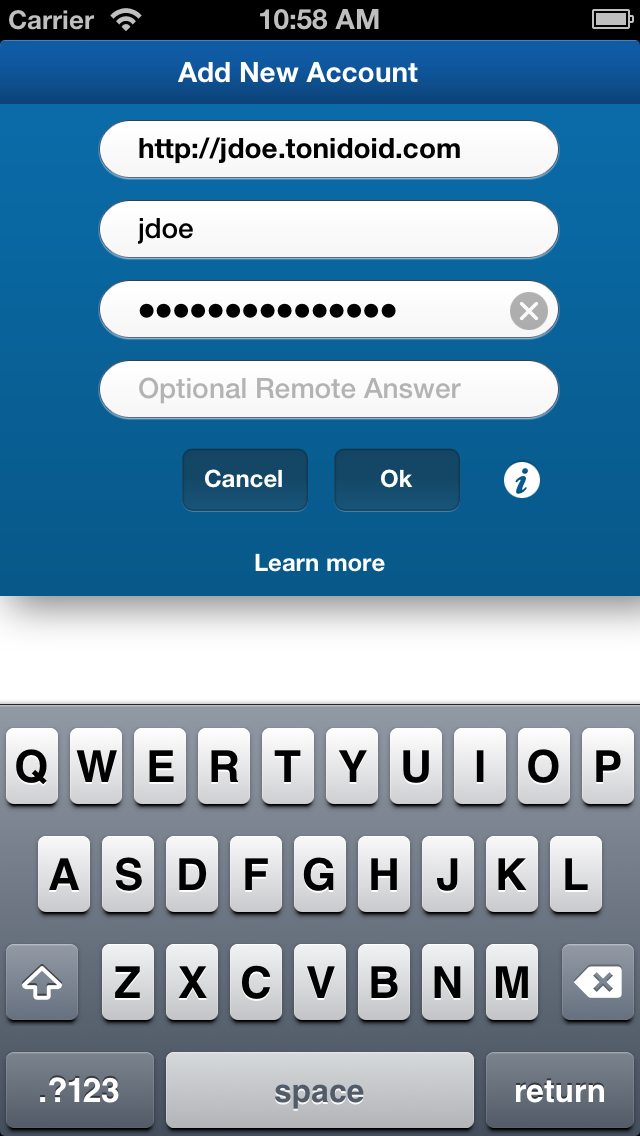This screenshot has height=1136, width=640.
Task: Open the info icon next to Ok
Action: [522, 480]
